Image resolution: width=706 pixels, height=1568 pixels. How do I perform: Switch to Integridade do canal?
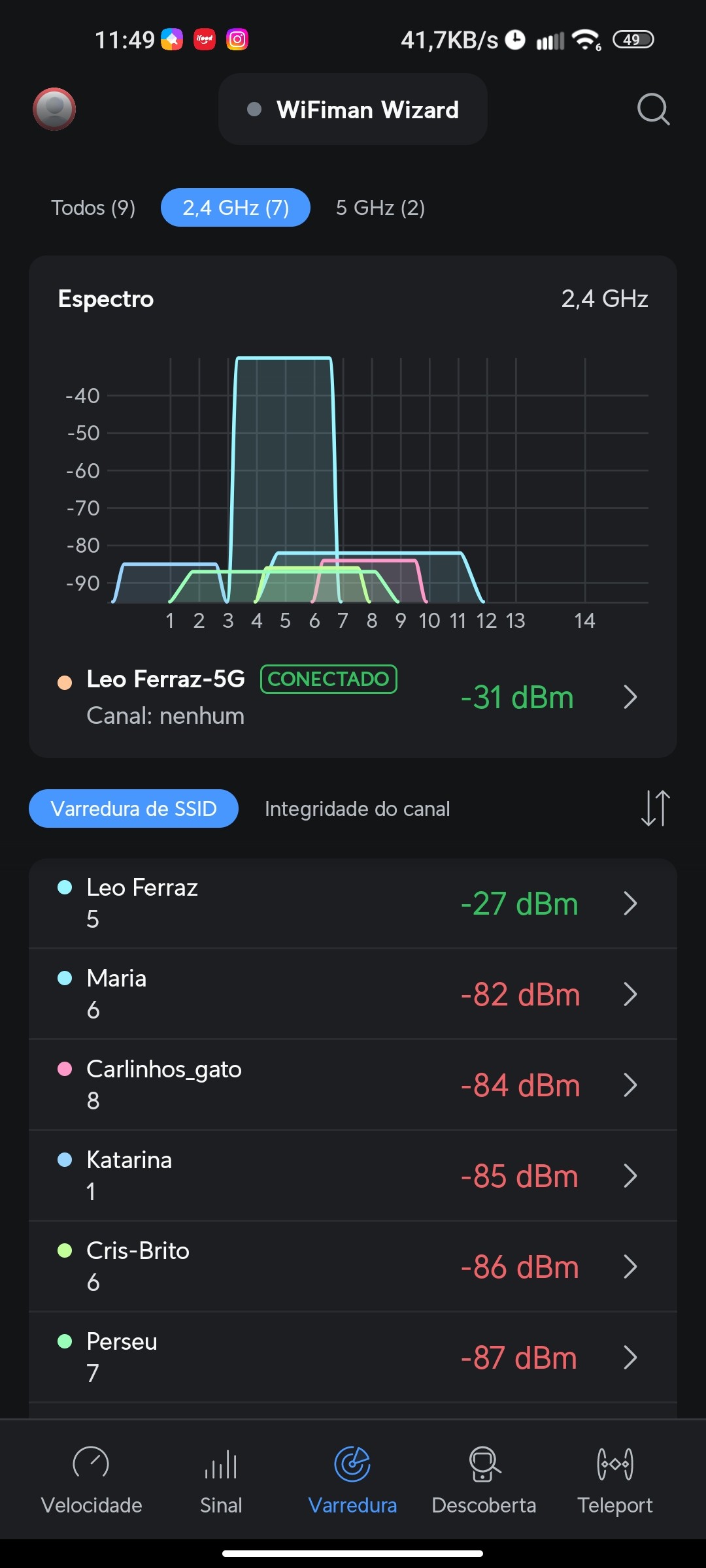click(357, 809)
